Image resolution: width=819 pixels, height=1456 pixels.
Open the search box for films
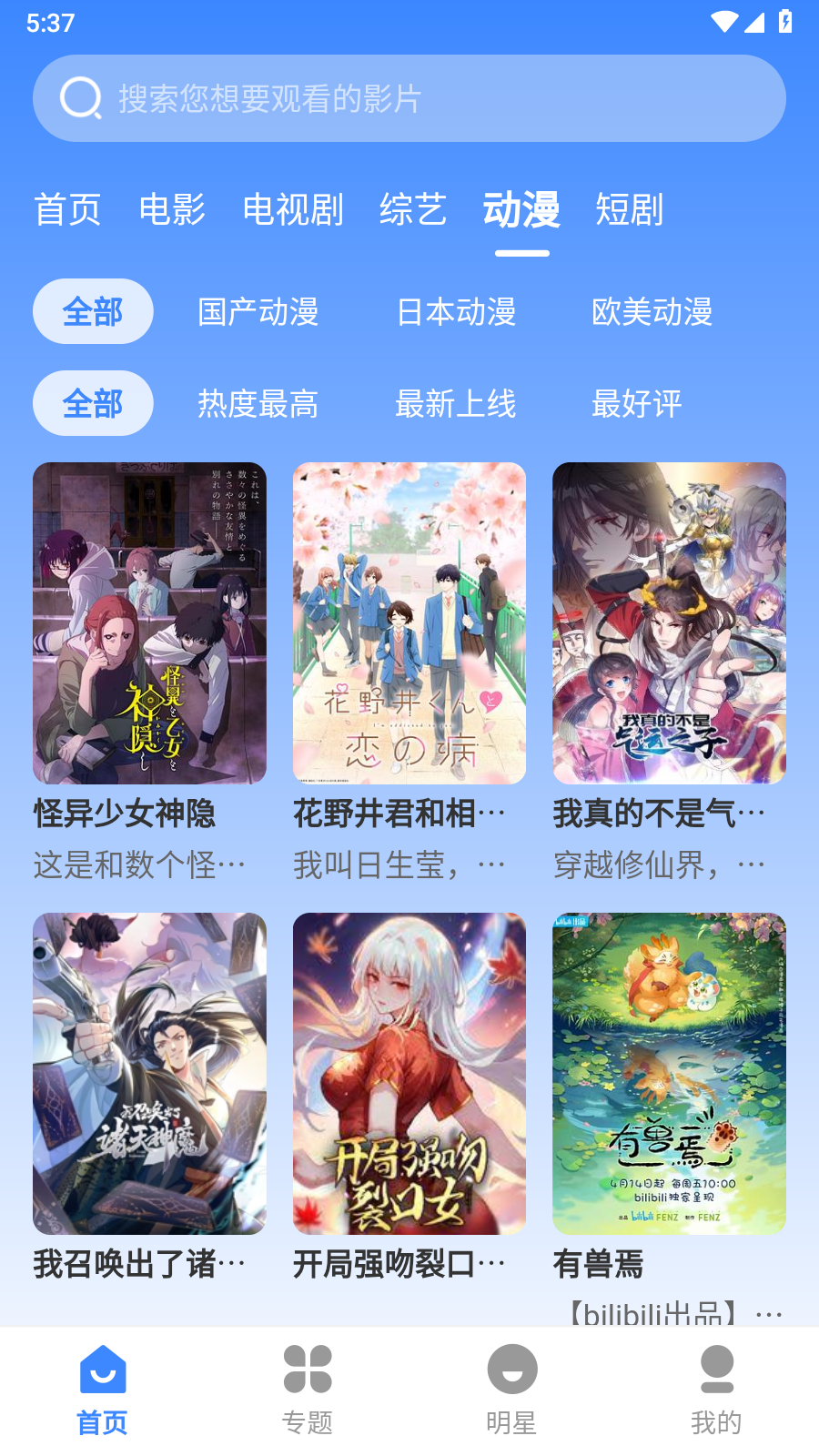pyautogui.click(x=409, y=98)
